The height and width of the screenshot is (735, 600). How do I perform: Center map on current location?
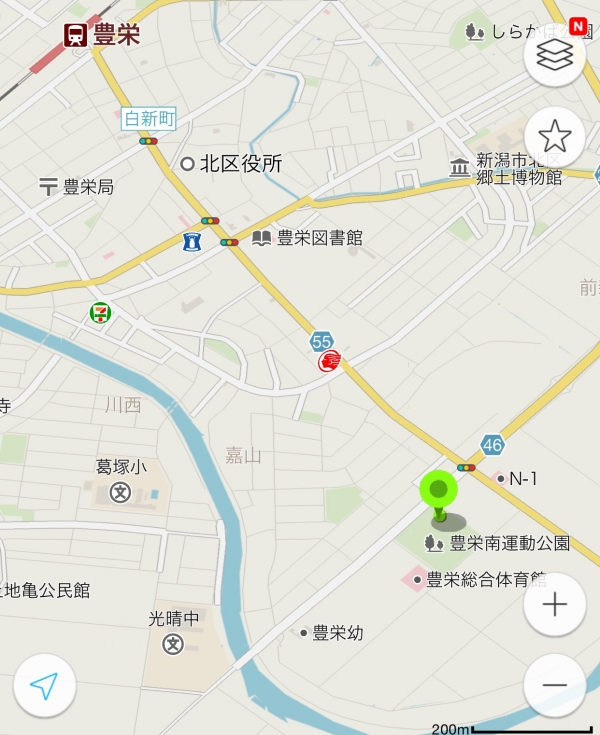pyautogui.click(x=44, y=686)
